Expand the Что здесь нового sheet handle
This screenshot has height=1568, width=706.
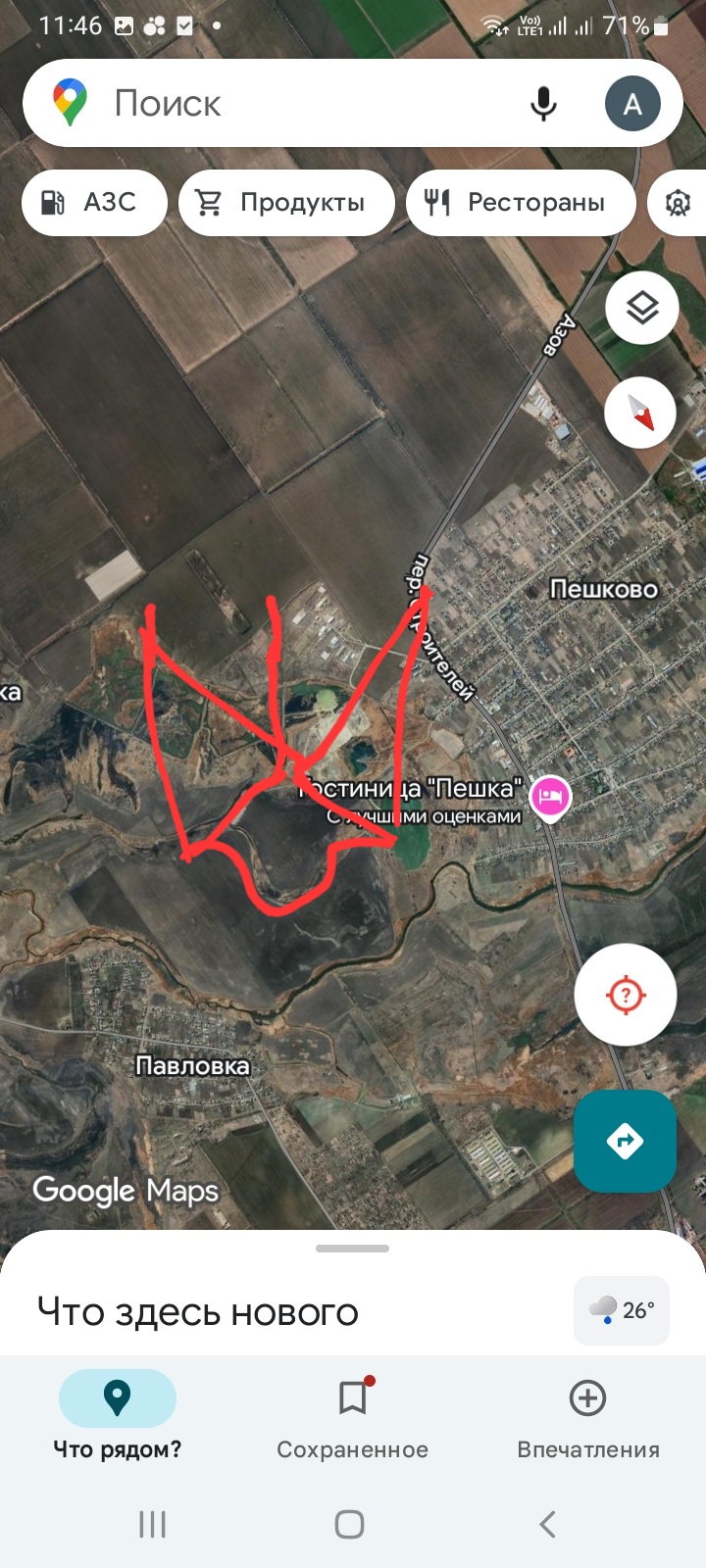(x=353, y=1249)
